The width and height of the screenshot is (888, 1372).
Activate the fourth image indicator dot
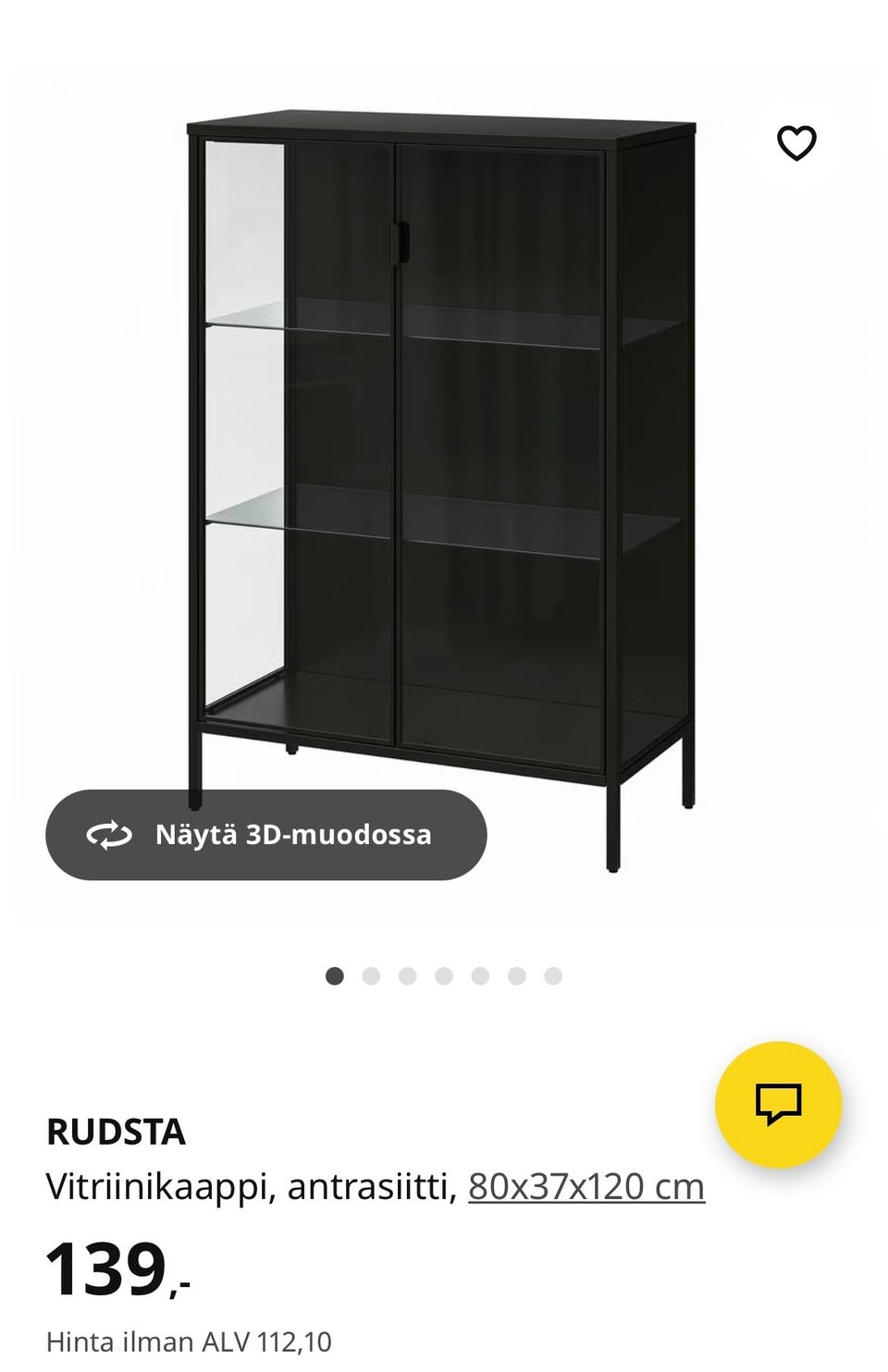(444, 973)
